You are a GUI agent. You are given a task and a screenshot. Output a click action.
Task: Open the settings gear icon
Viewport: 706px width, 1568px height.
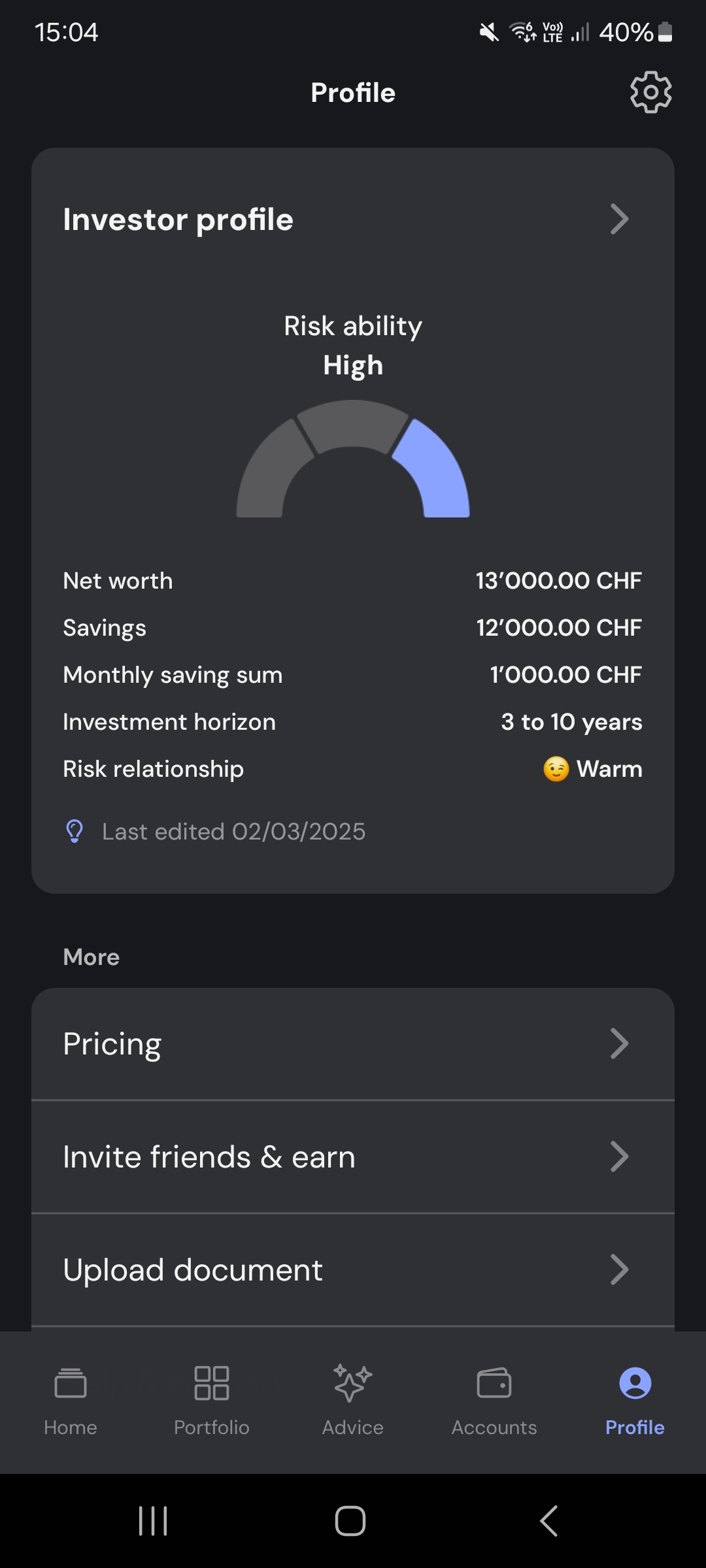pyautogui.click(x=650, y=92)
